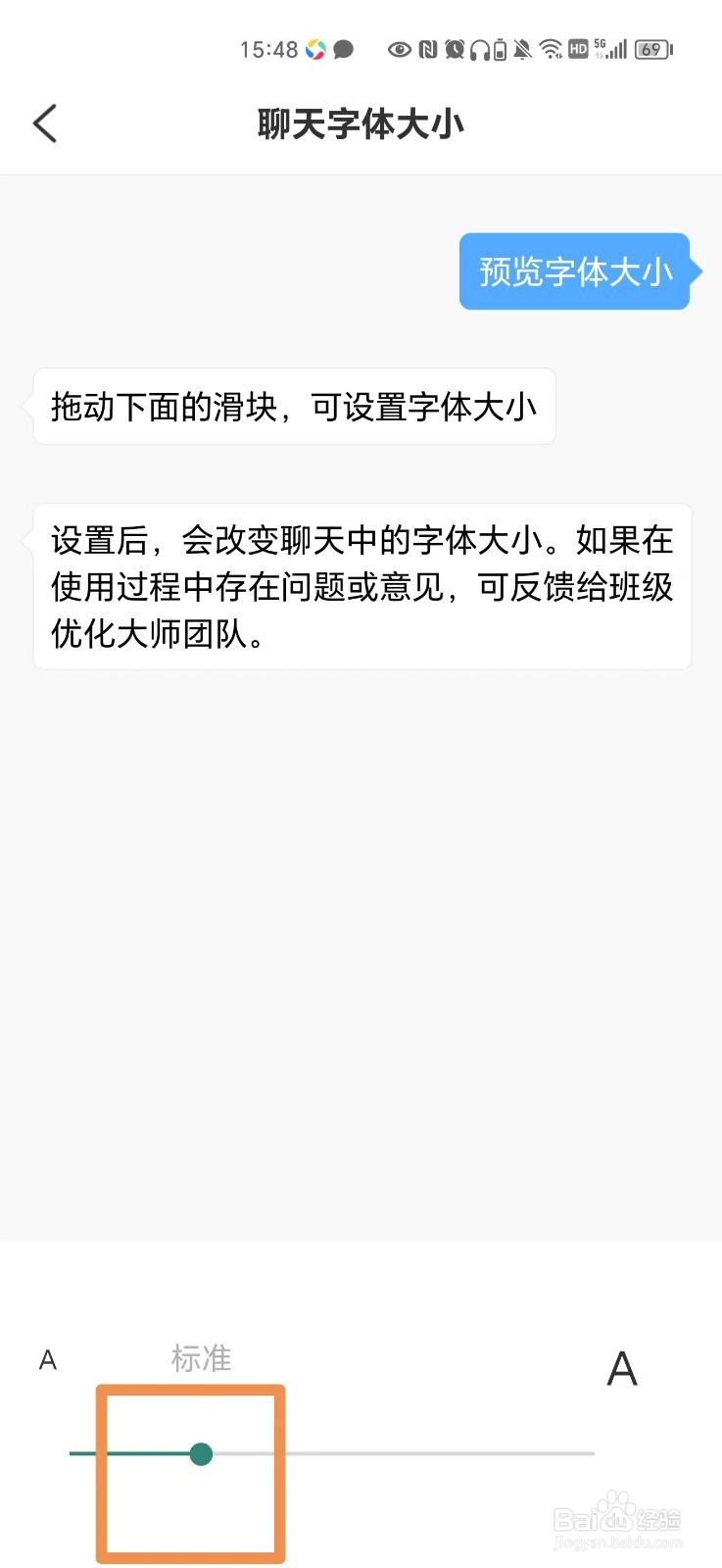
Task: Click the 标准 font size label
Action: coord(200,1358)
